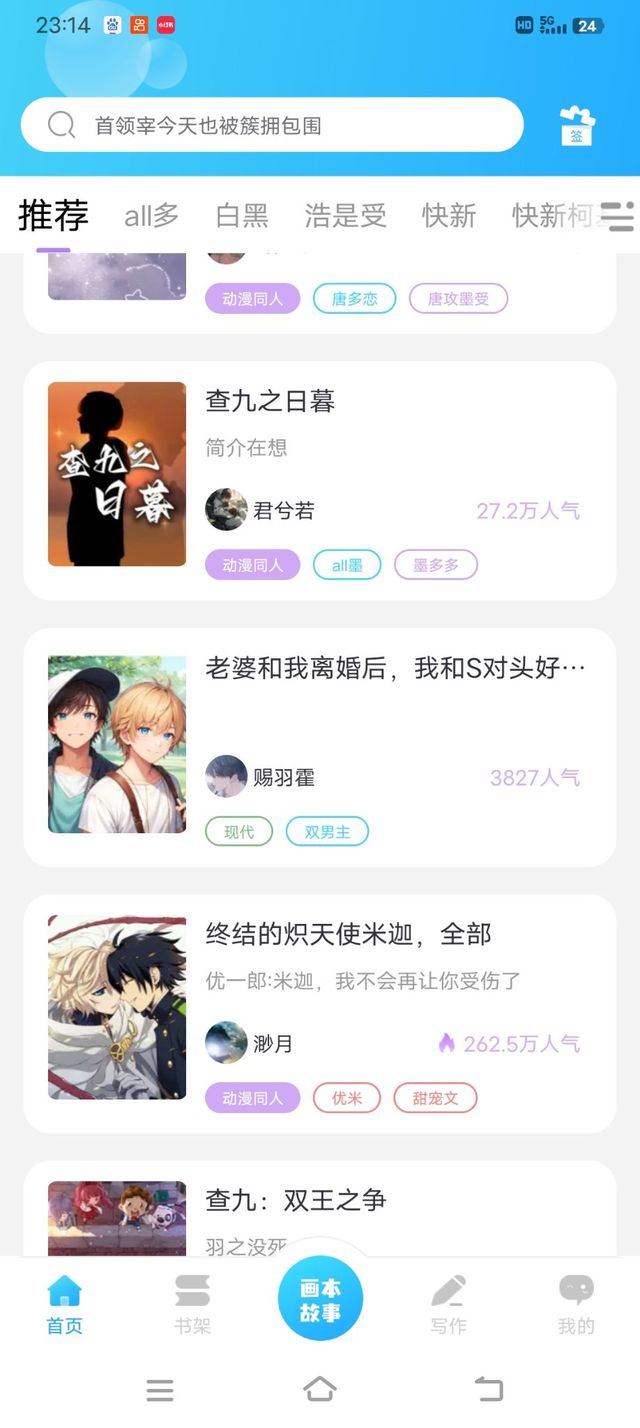Open the search box at the top
Image resolution: width=640 pixels, height=1428 pixels.
[x=272, y=125]
